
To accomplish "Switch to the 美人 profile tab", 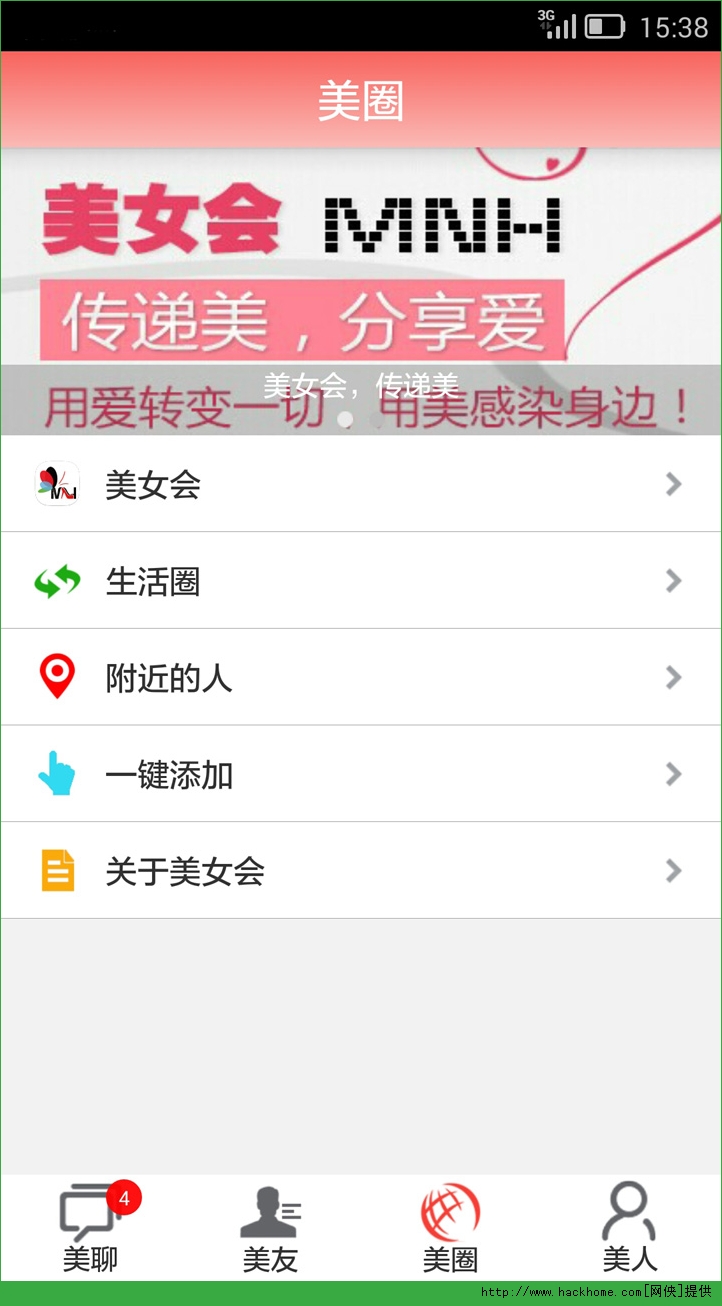I will (x=630, y=1228).
